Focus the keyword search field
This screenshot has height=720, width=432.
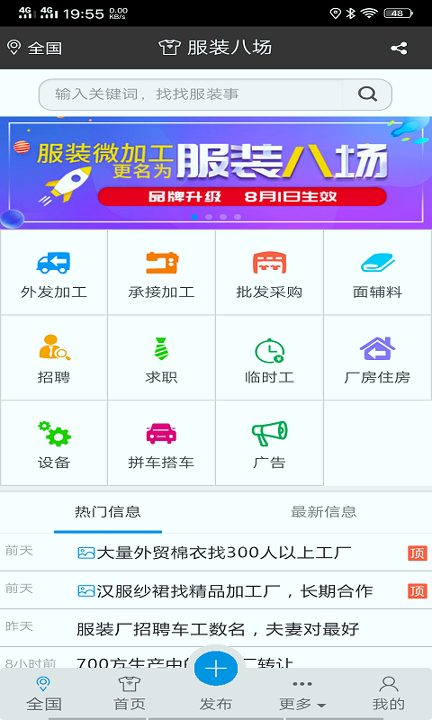point(191,95)
